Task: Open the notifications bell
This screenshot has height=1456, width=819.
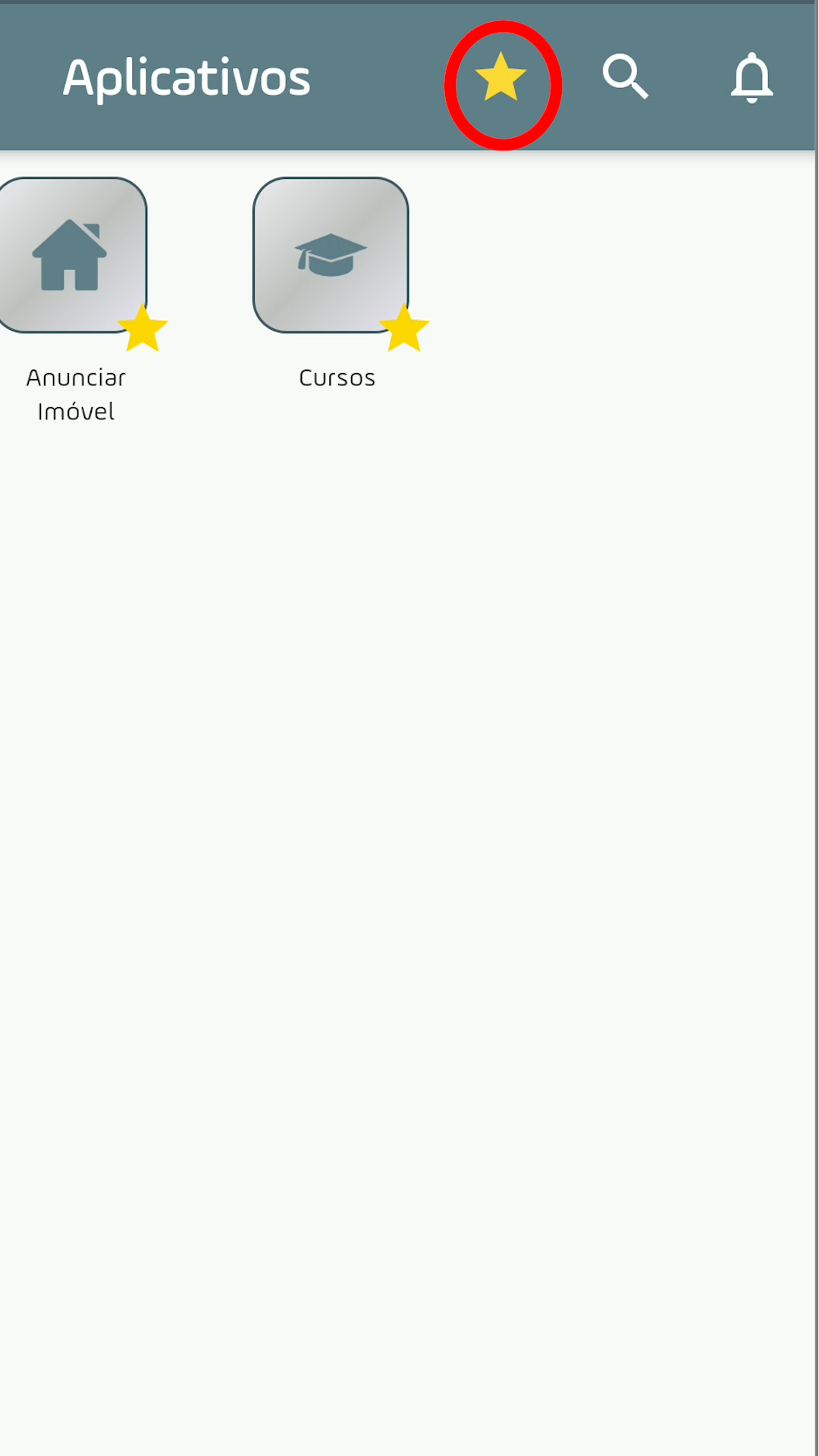Action: (752, 77)
